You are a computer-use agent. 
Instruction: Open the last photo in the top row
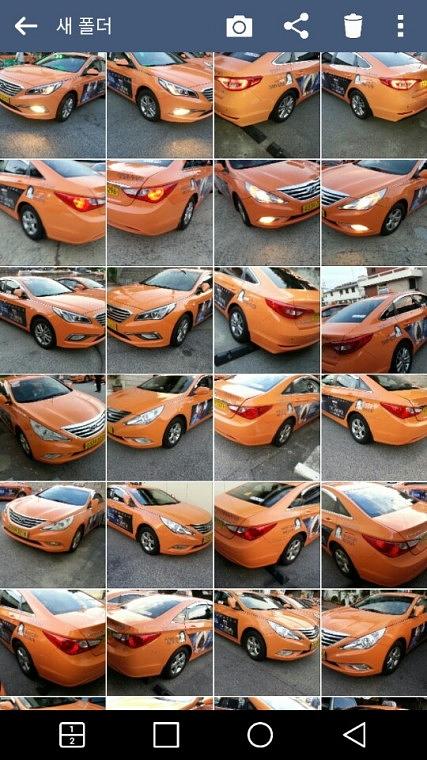[x=374, y=105]
